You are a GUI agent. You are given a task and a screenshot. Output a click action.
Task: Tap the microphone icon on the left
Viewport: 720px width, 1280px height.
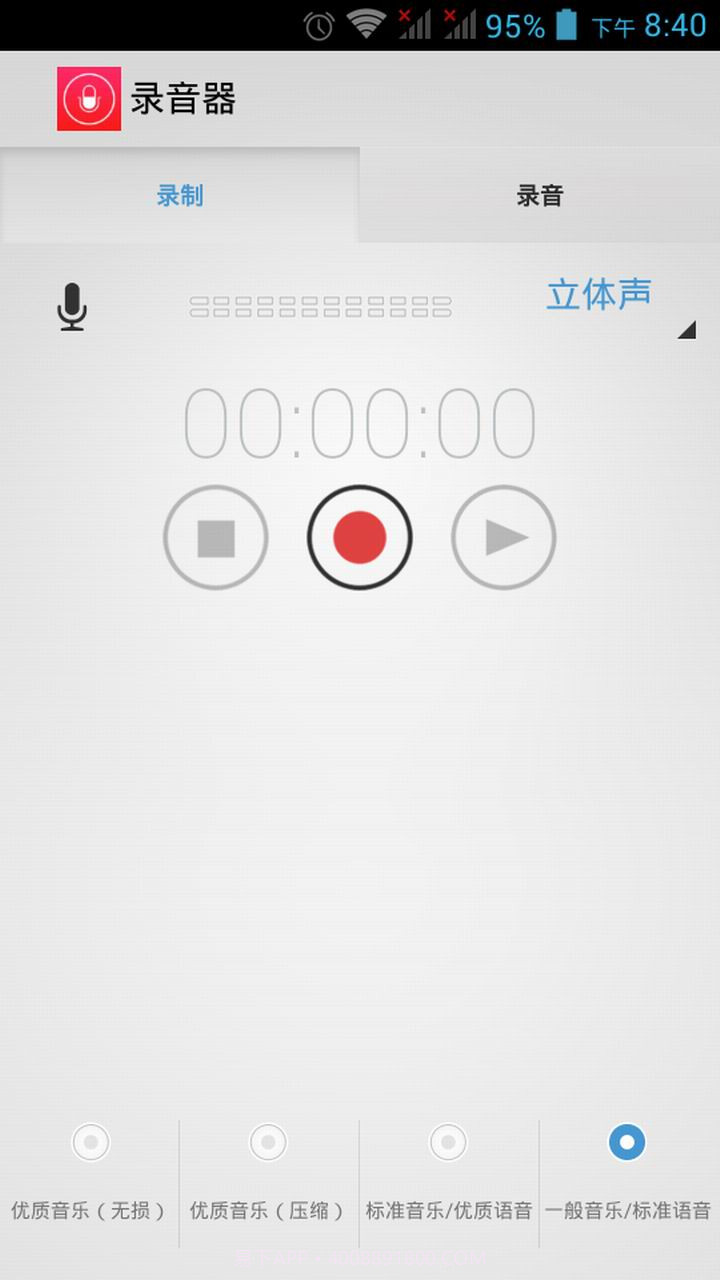point(71,307)
